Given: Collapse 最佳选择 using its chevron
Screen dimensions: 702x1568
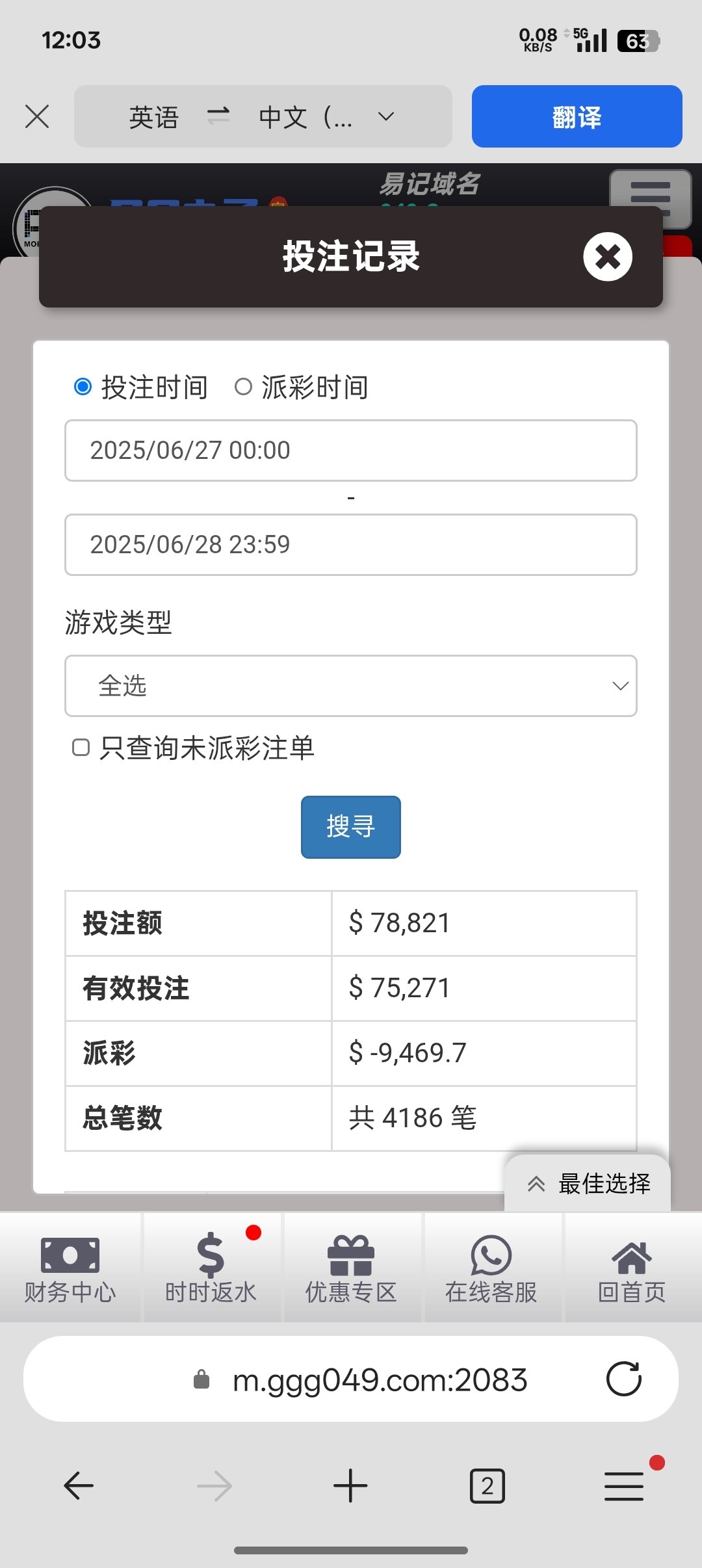Looking at the screenshot, I should (537, 1183).
